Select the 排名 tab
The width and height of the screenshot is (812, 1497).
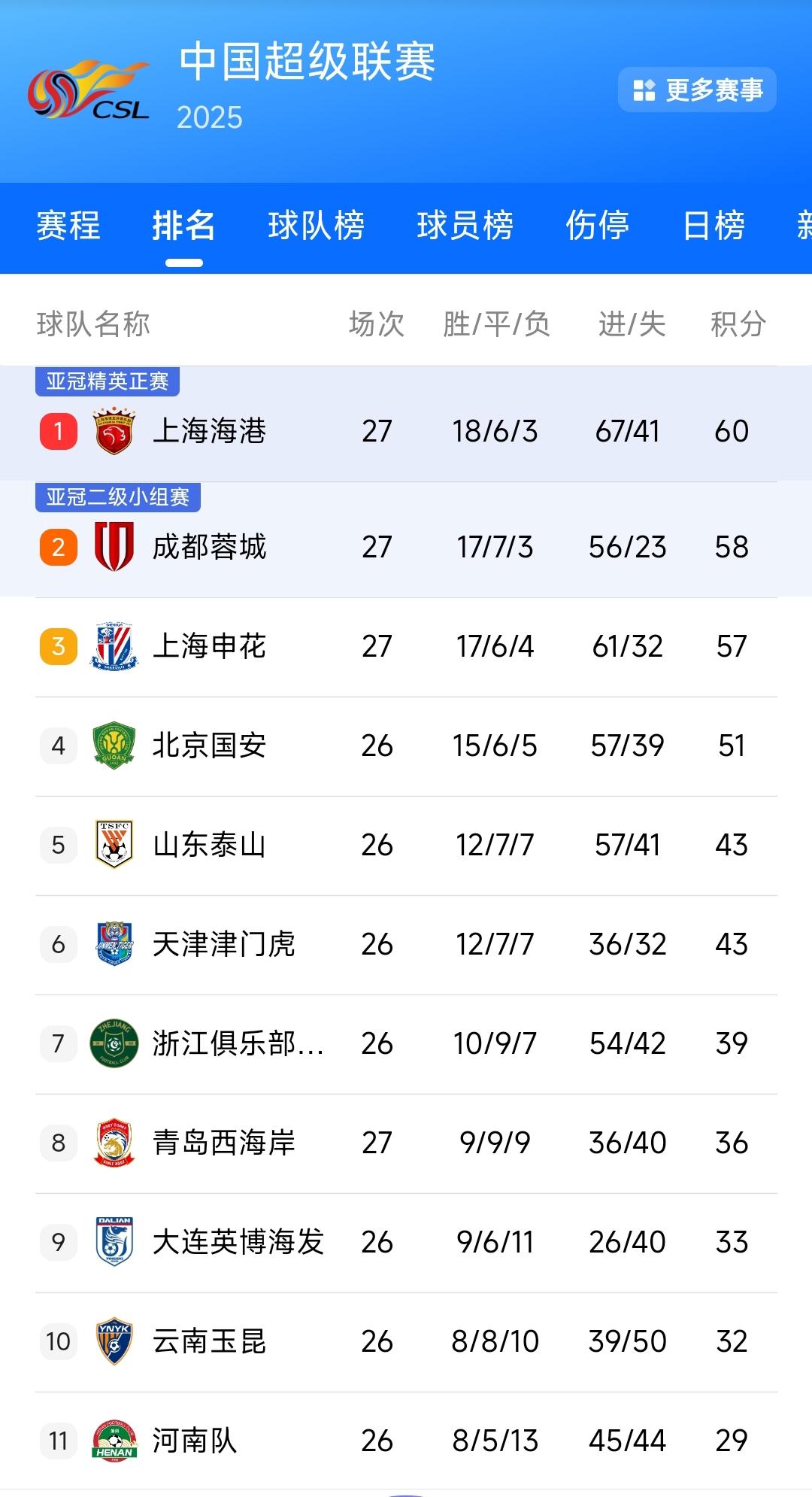coord(184,226)
